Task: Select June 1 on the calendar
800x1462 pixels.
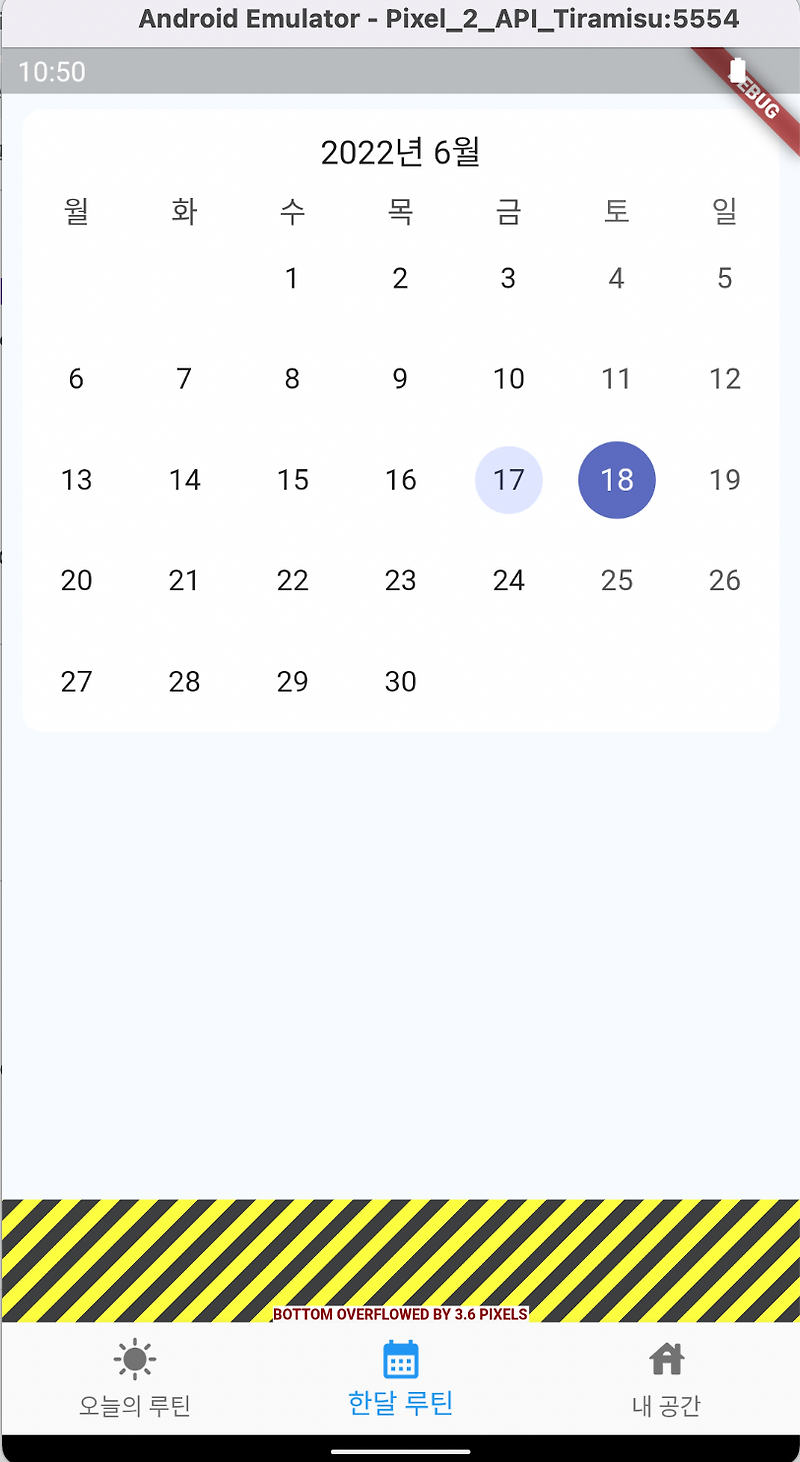Action: click(292, 278)
